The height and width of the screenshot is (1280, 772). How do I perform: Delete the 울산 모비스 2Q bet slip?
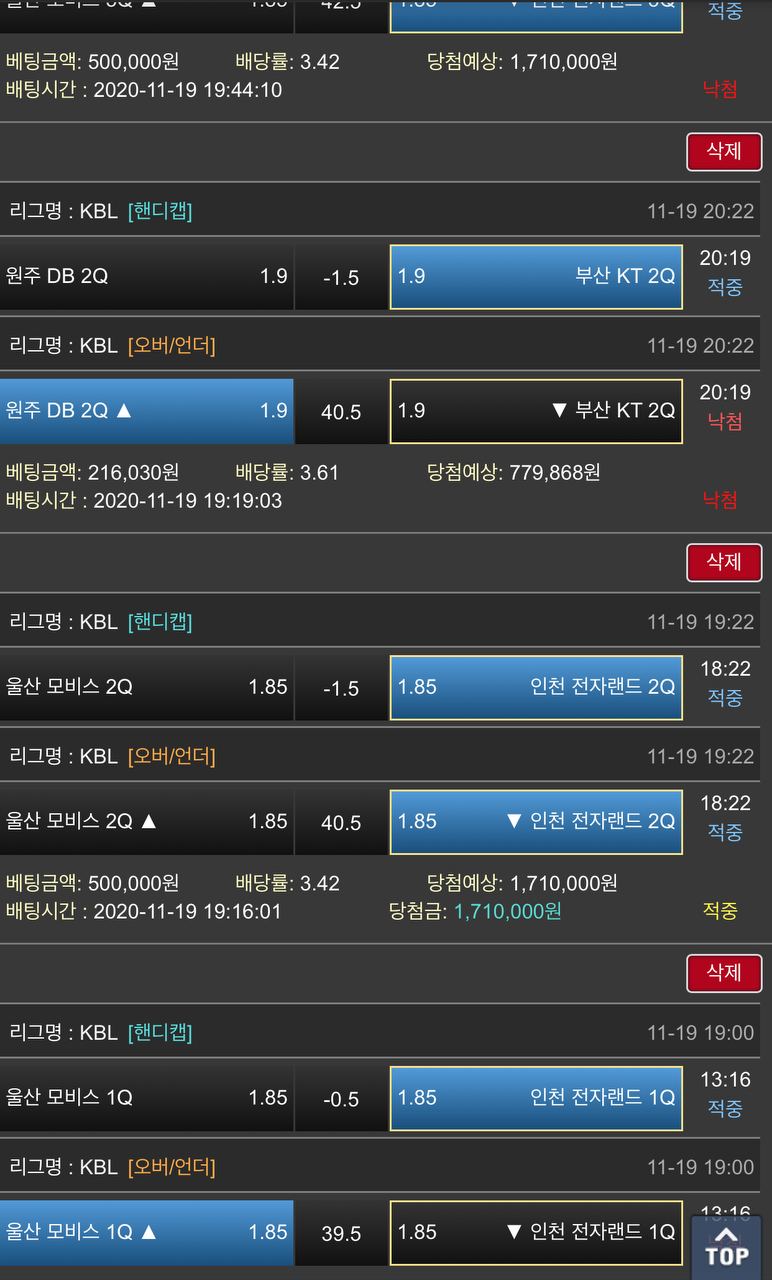tap(723, 562)
